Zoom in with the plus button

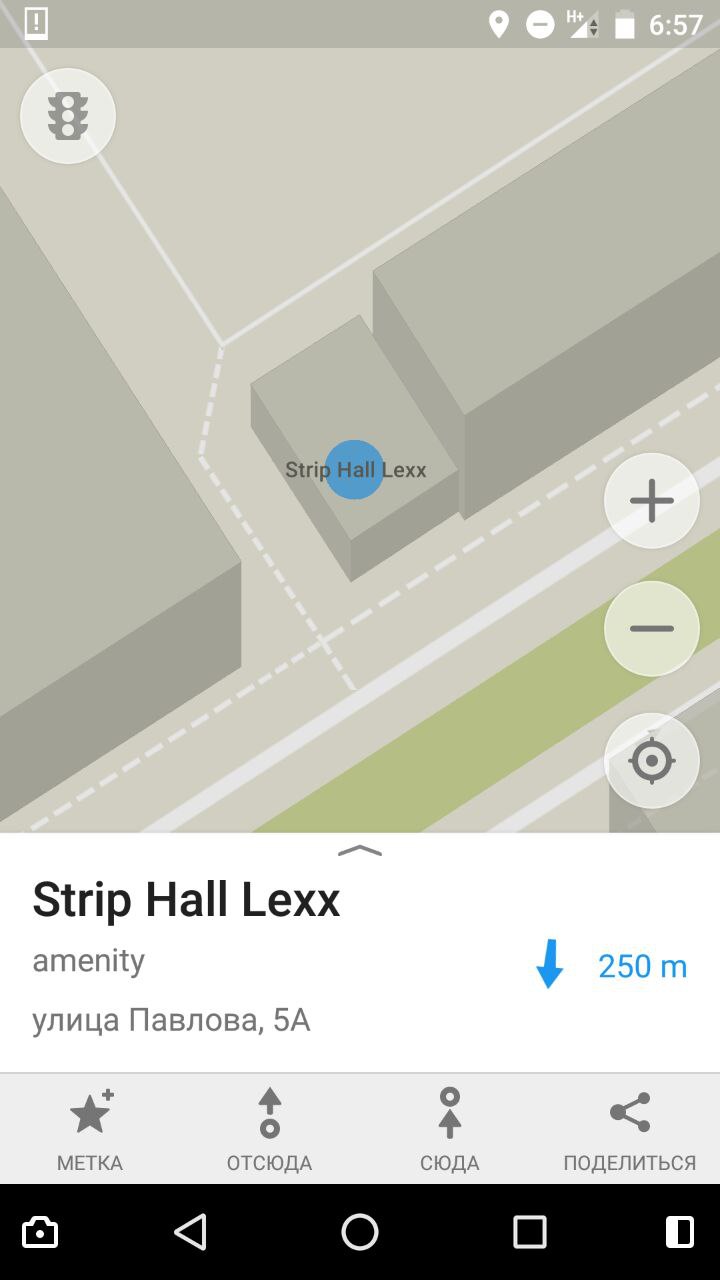(652, 500)
